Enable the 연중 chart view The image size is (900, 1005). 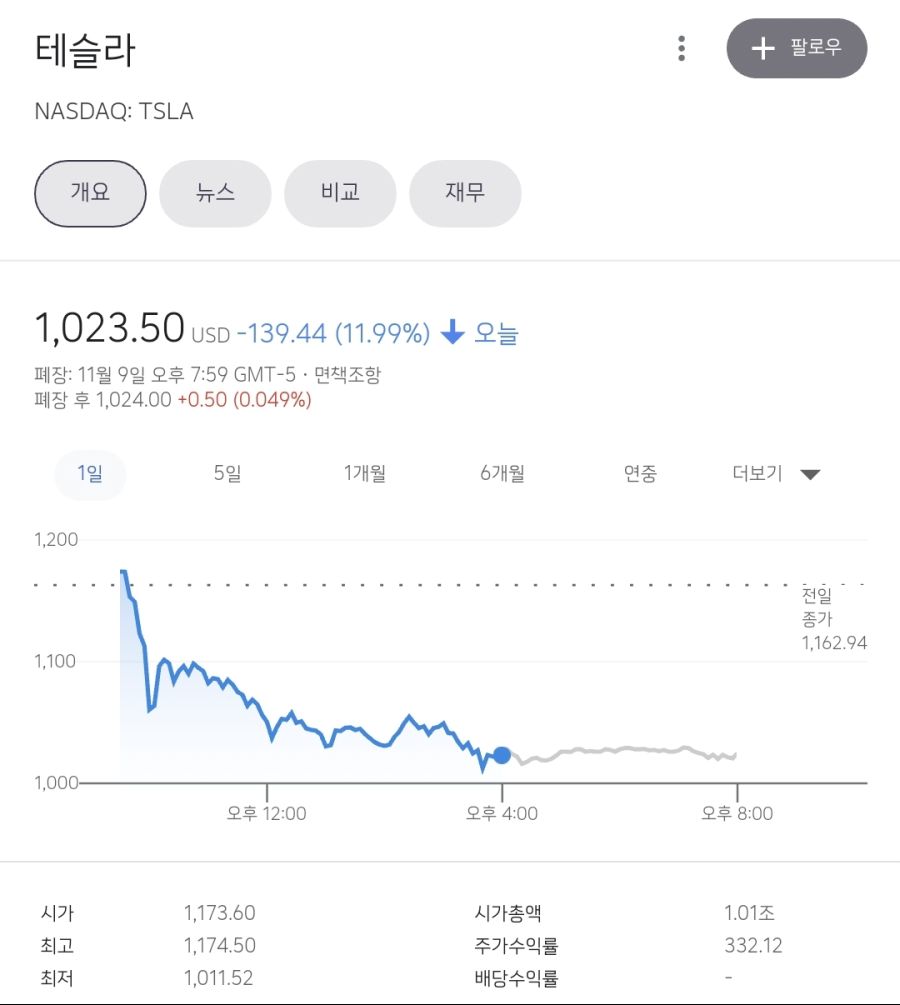pos(640,474)
